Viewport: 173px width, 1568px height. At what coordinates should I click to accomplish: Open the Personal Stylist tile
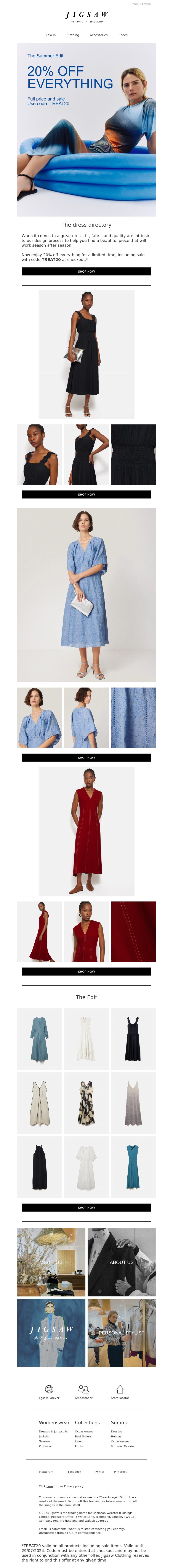click(121, 1332)
